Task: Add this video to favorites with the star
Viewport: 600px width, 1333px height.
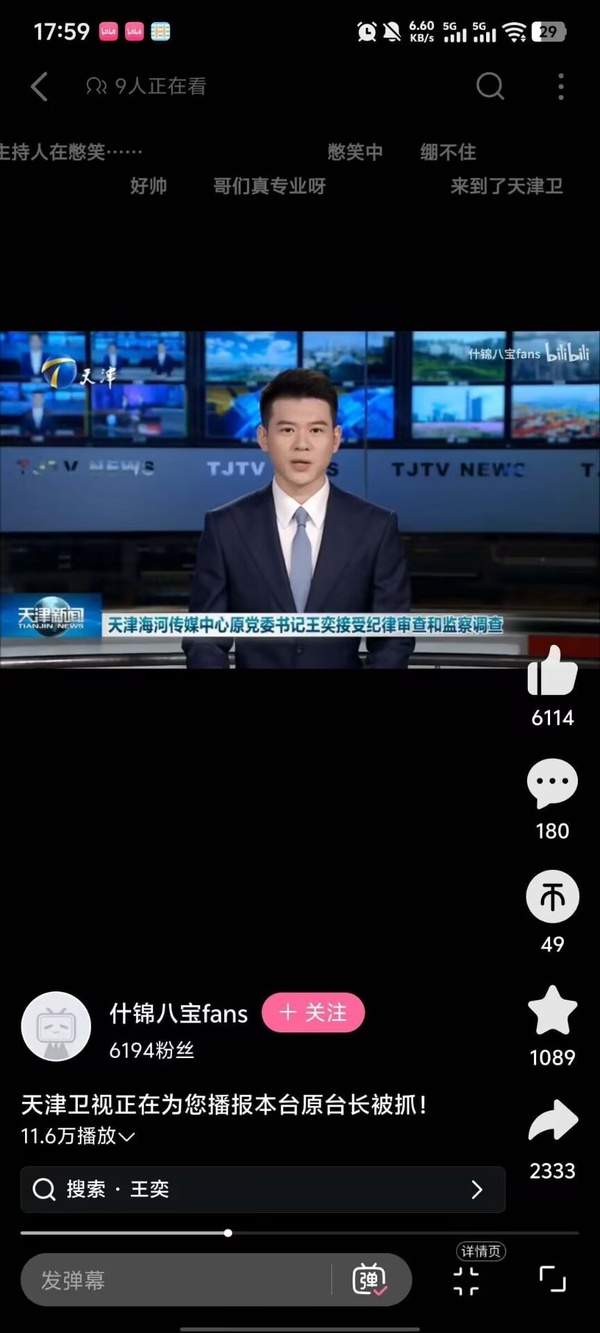Action: coord(552,1011)
